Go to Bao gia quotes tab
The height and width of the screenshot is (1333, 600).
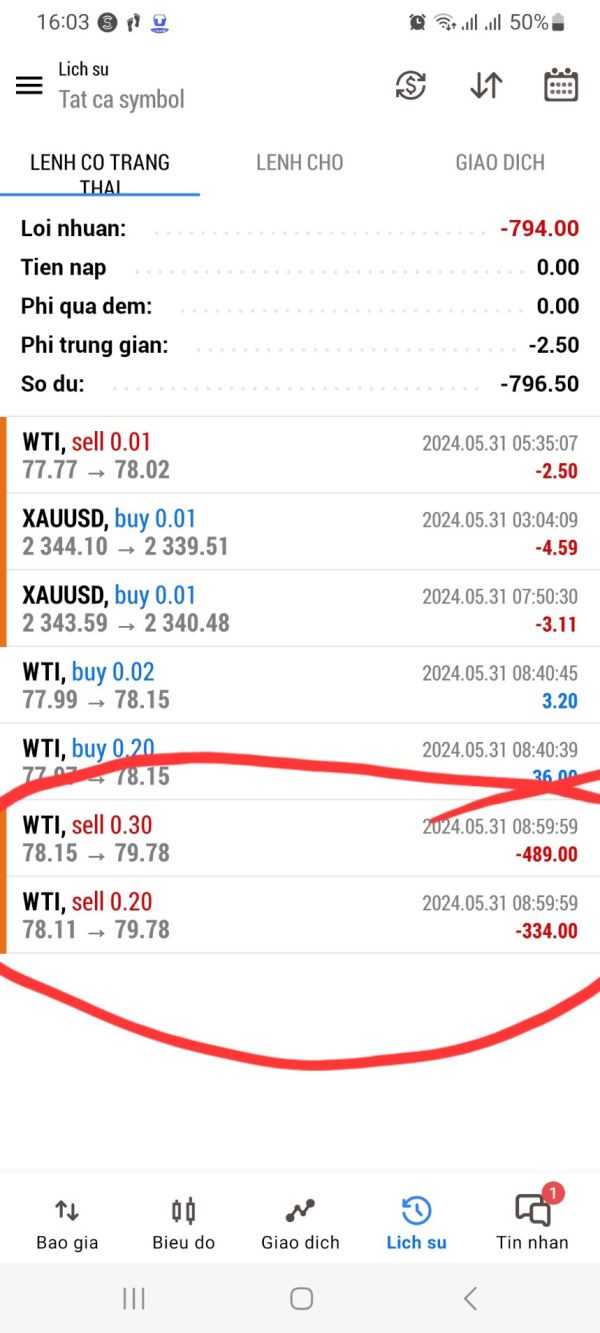click(x=67, y=1223)
